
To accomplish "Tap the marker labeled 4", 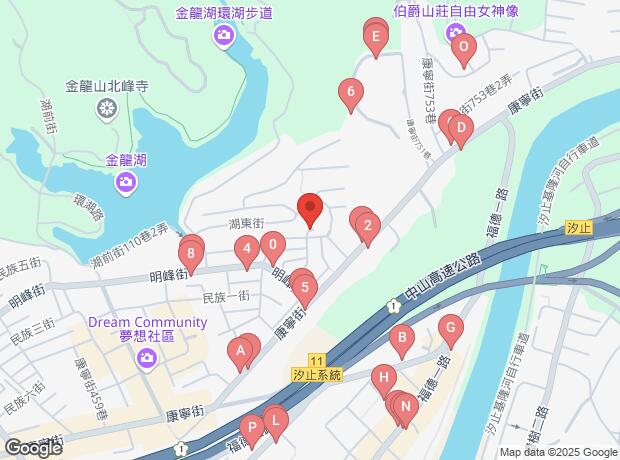I will click(246, 250).
